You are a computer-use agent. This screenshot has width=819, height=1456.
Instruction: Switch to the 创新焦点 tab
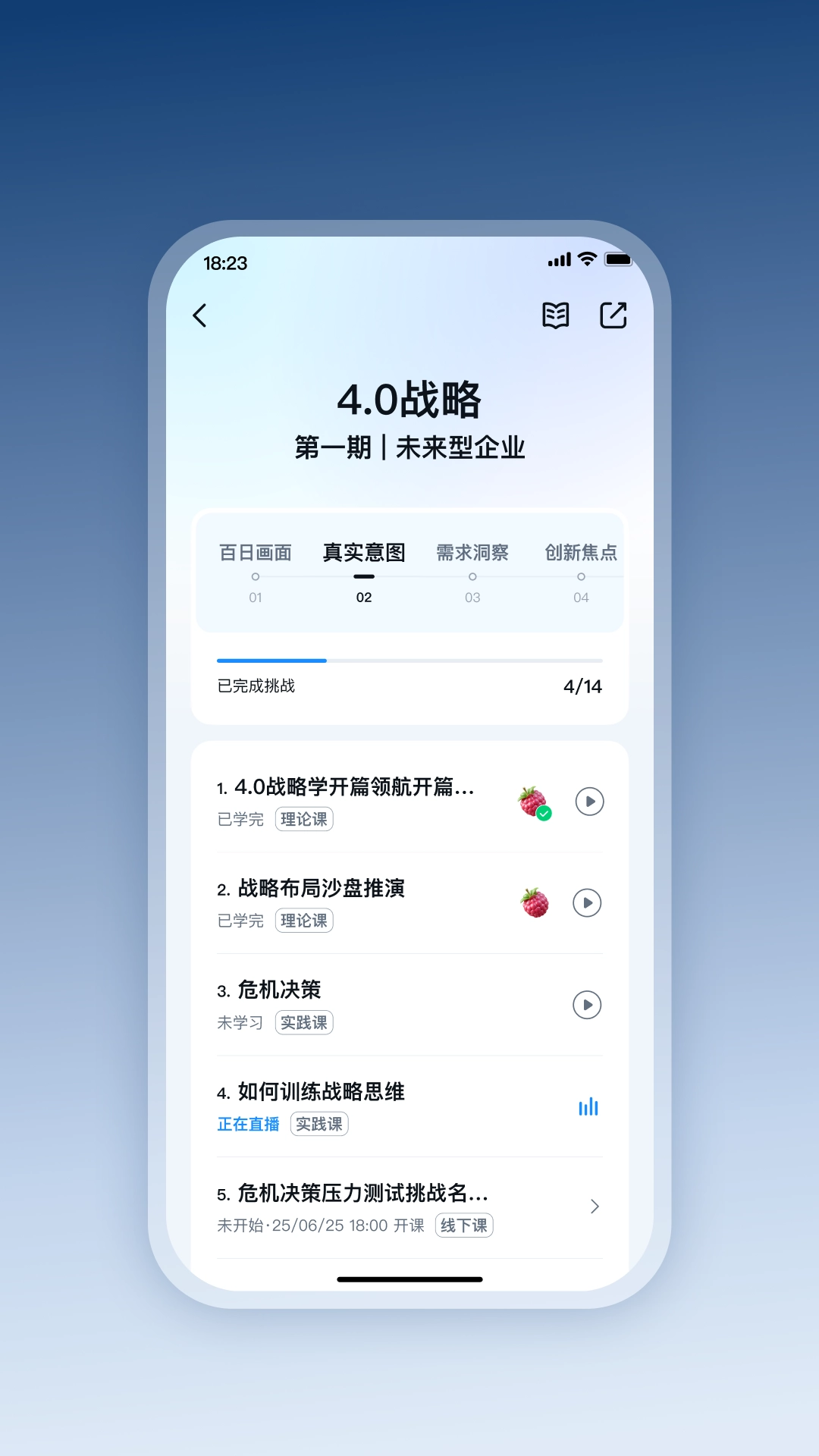(x=581, y=552)
